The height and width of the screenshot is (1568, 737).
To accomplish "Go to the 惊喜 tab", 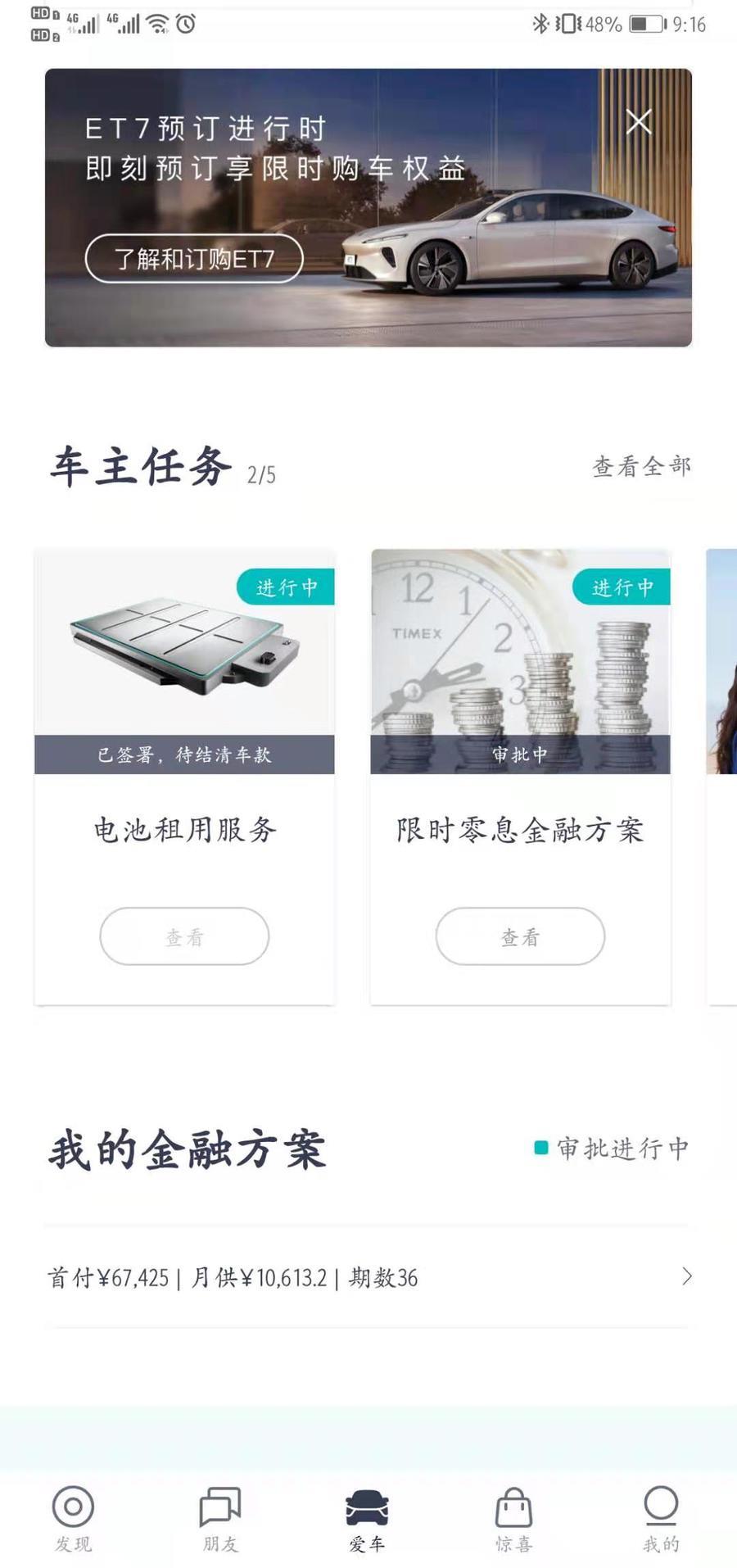I will (514, 1519).
